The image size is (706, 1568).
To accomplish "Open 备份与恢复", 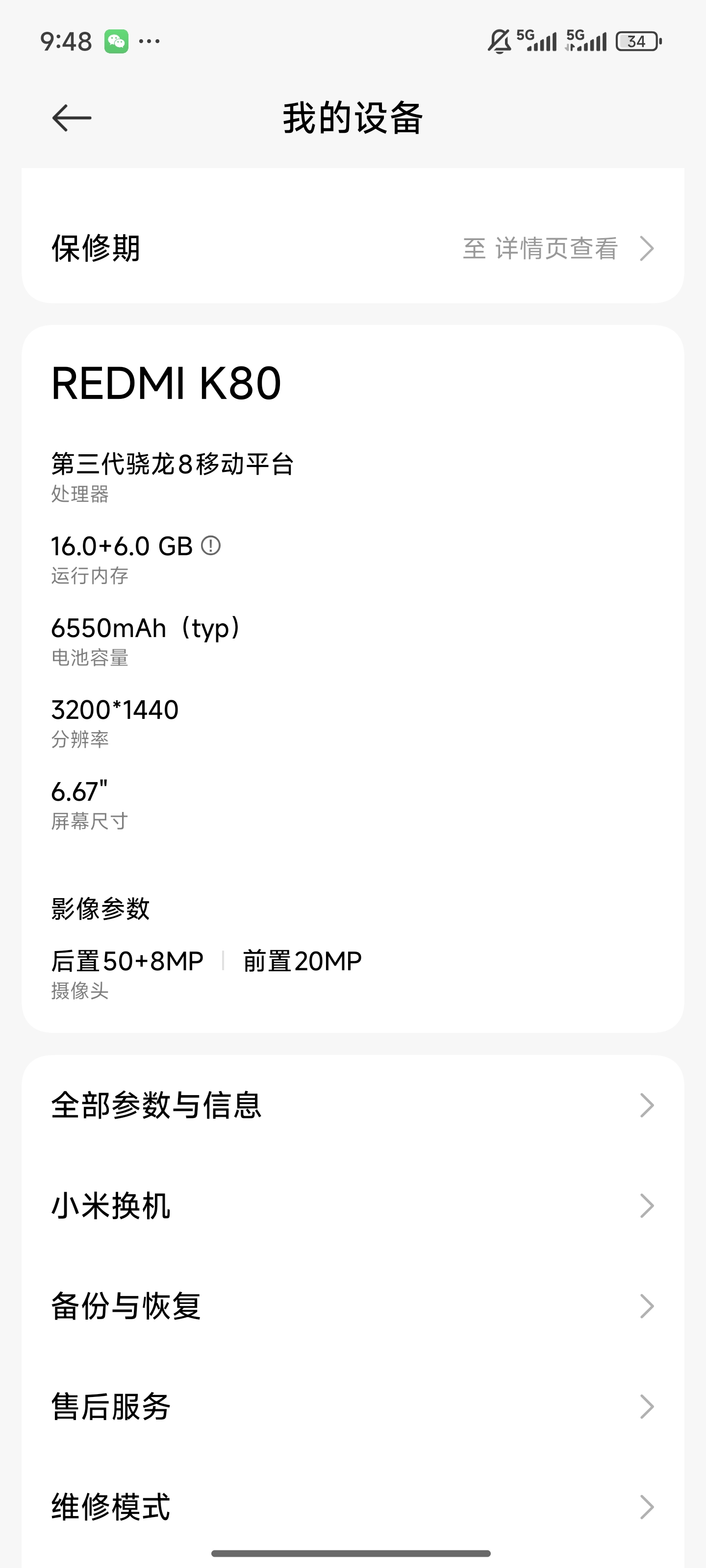I will [353, 1306].
